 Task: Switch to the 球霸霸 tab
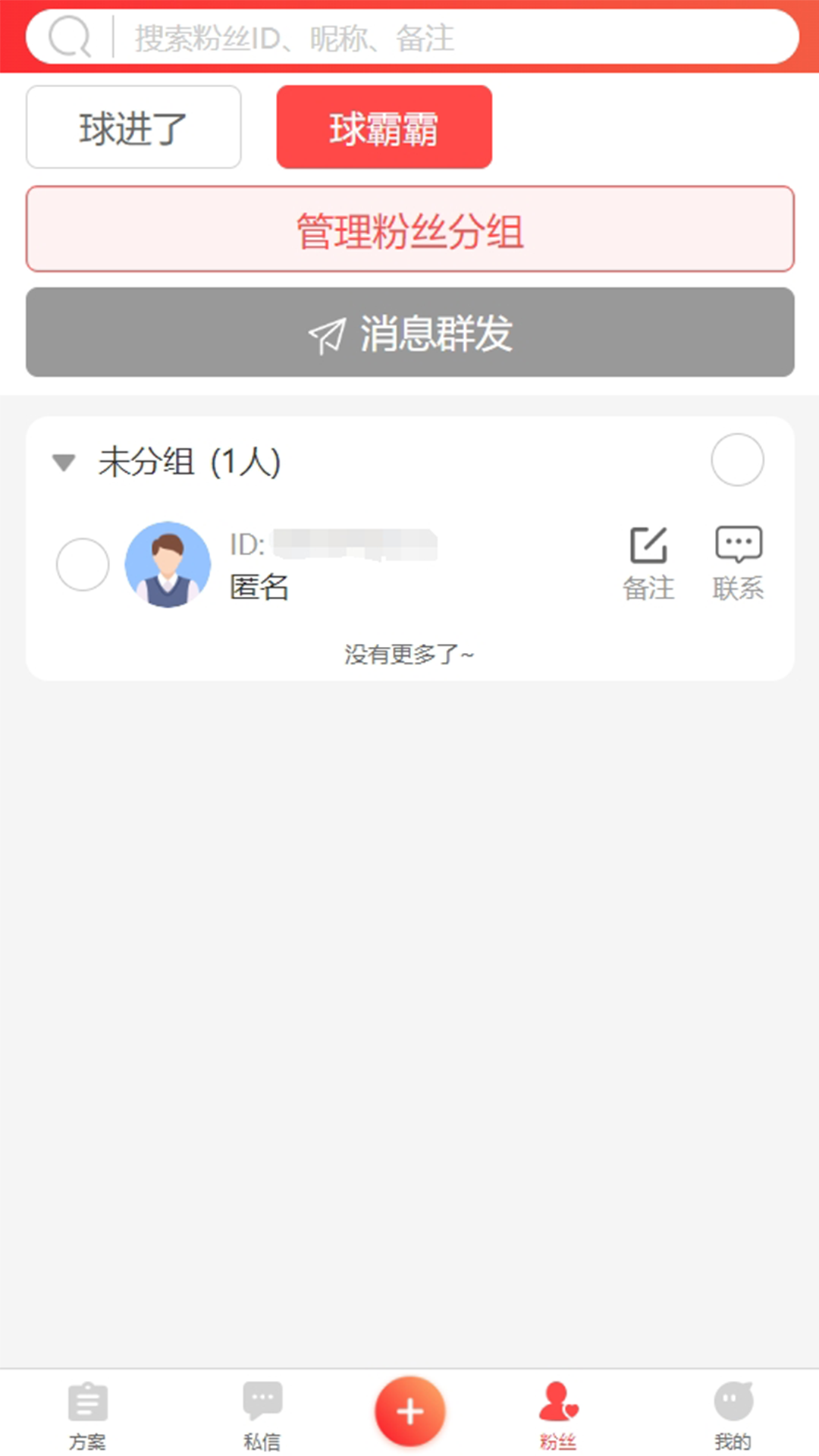coord(384,127)
